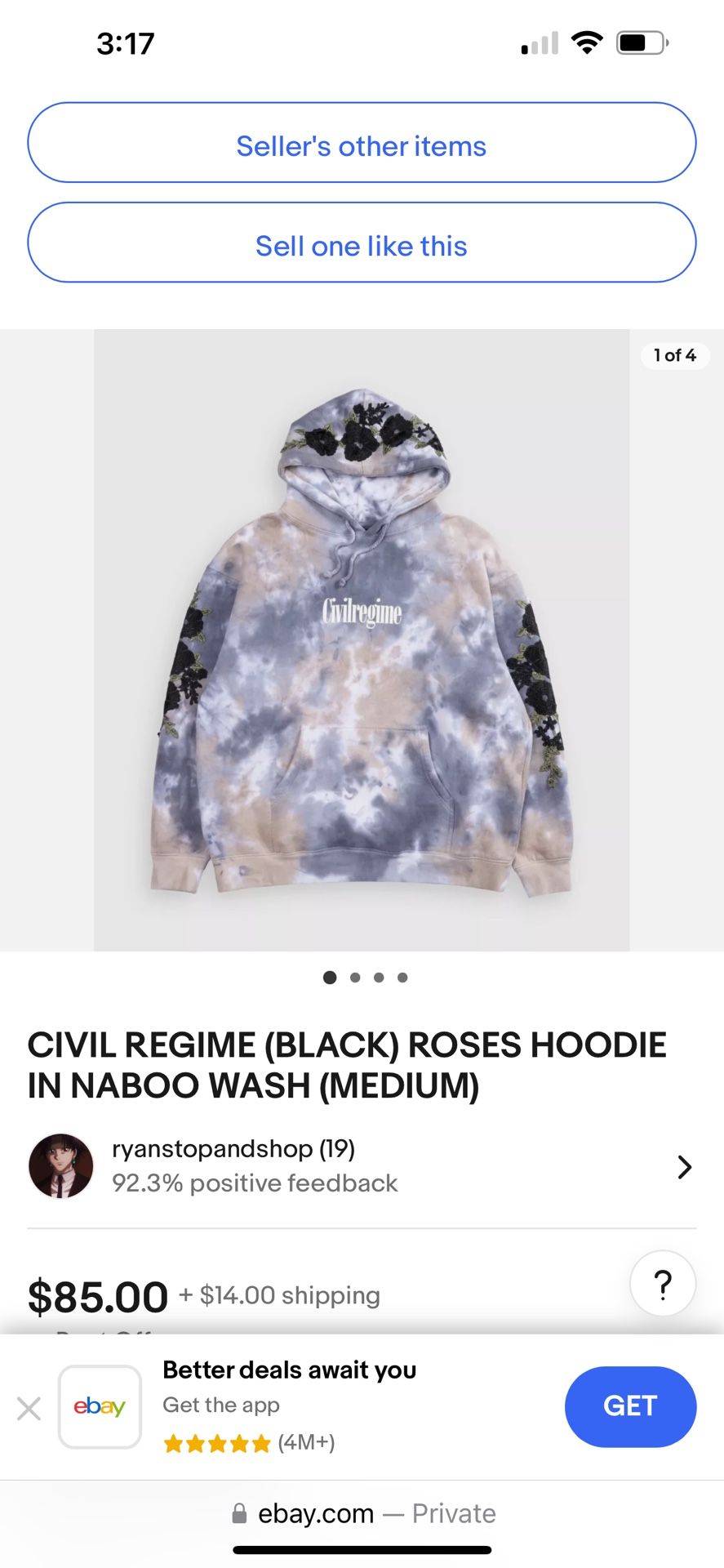Dismiss the eBay app banner
Screen dimensions: 724x1568
click(x=29, y=1408)
